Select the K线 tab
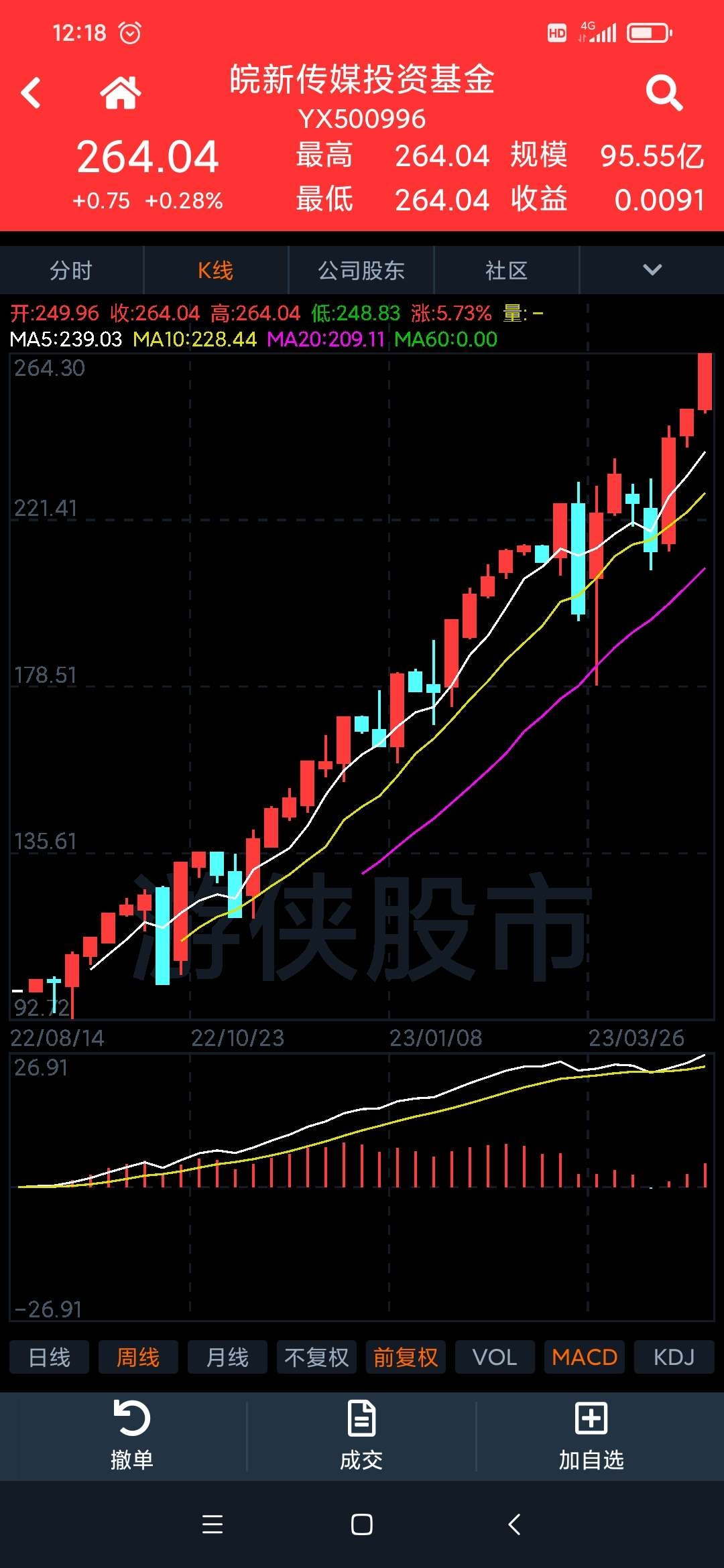Screen dimensions: 724x1568 pos(216,270)
